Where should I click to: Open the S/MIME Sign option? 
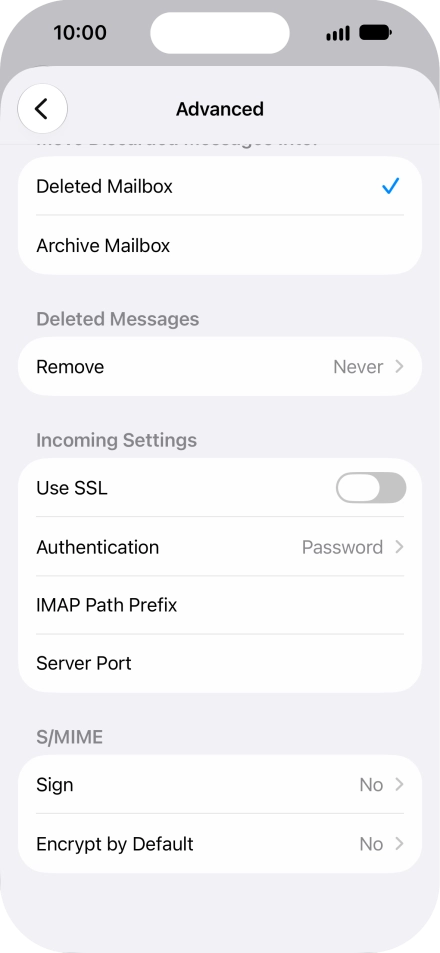(x=220, y=785)
